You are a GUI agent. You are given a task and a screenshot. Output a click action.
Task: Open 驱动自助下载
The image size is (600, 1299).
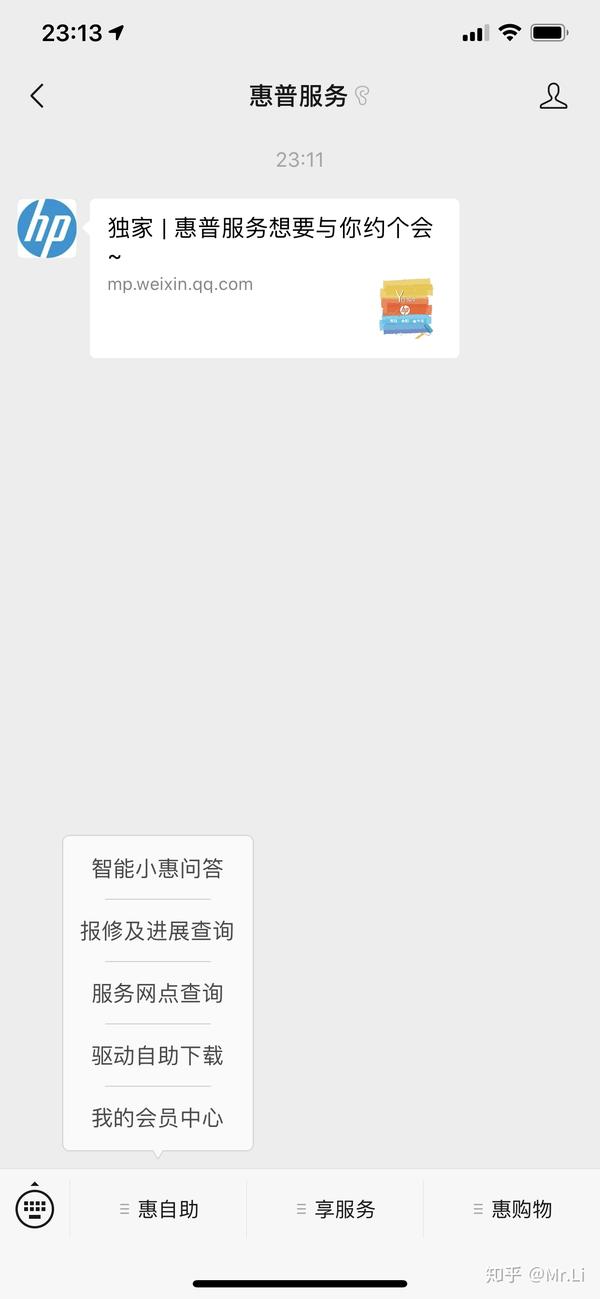tap(157, 1055)
